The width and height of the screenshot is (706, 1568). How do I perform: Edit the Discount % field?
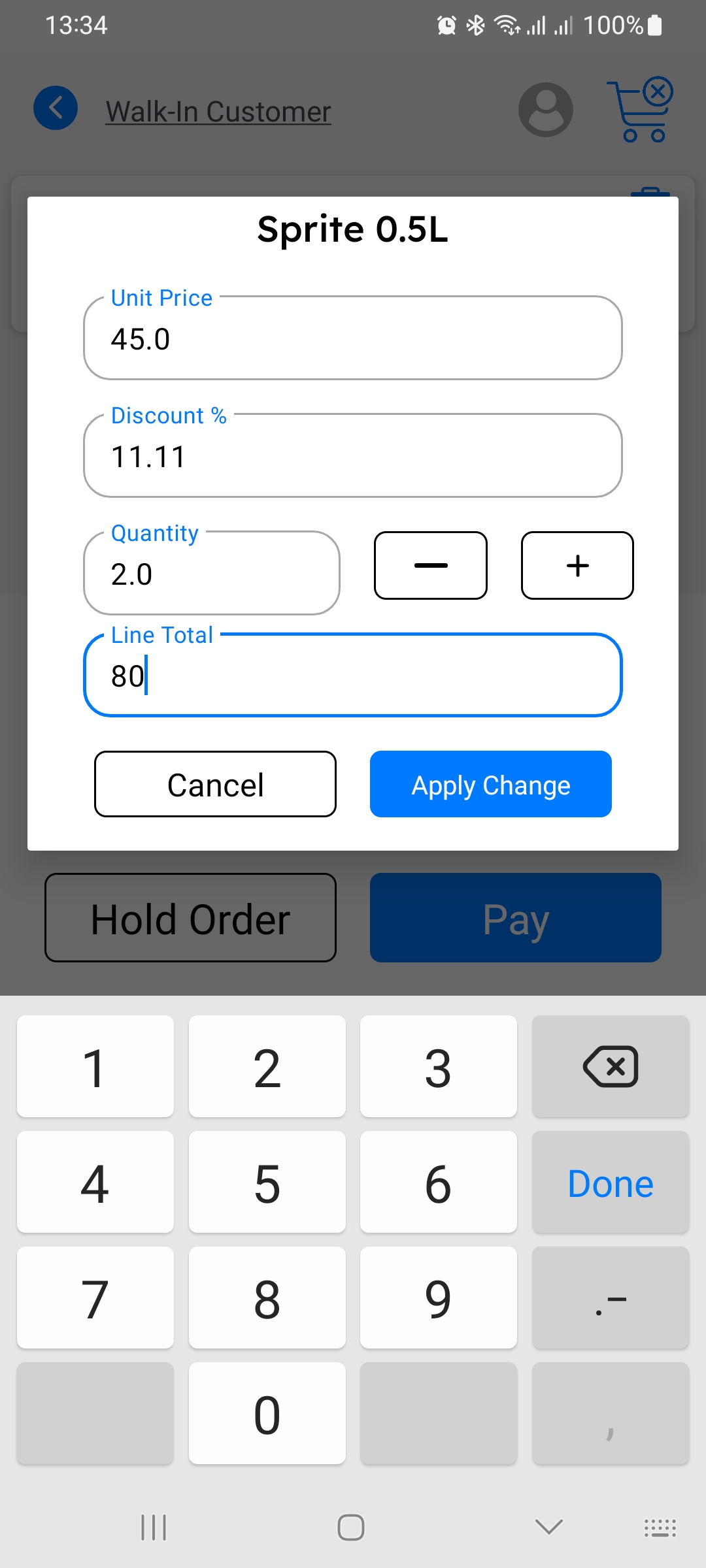coord(353,455)
